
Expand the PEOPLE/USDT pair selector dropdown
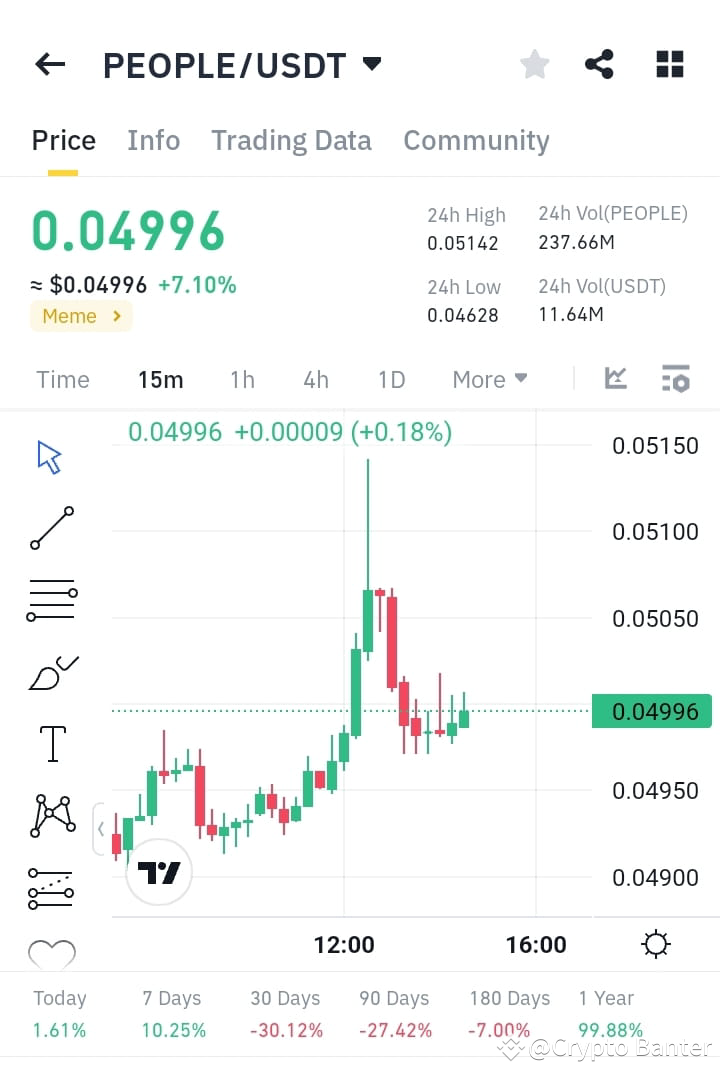coord(370,63)
